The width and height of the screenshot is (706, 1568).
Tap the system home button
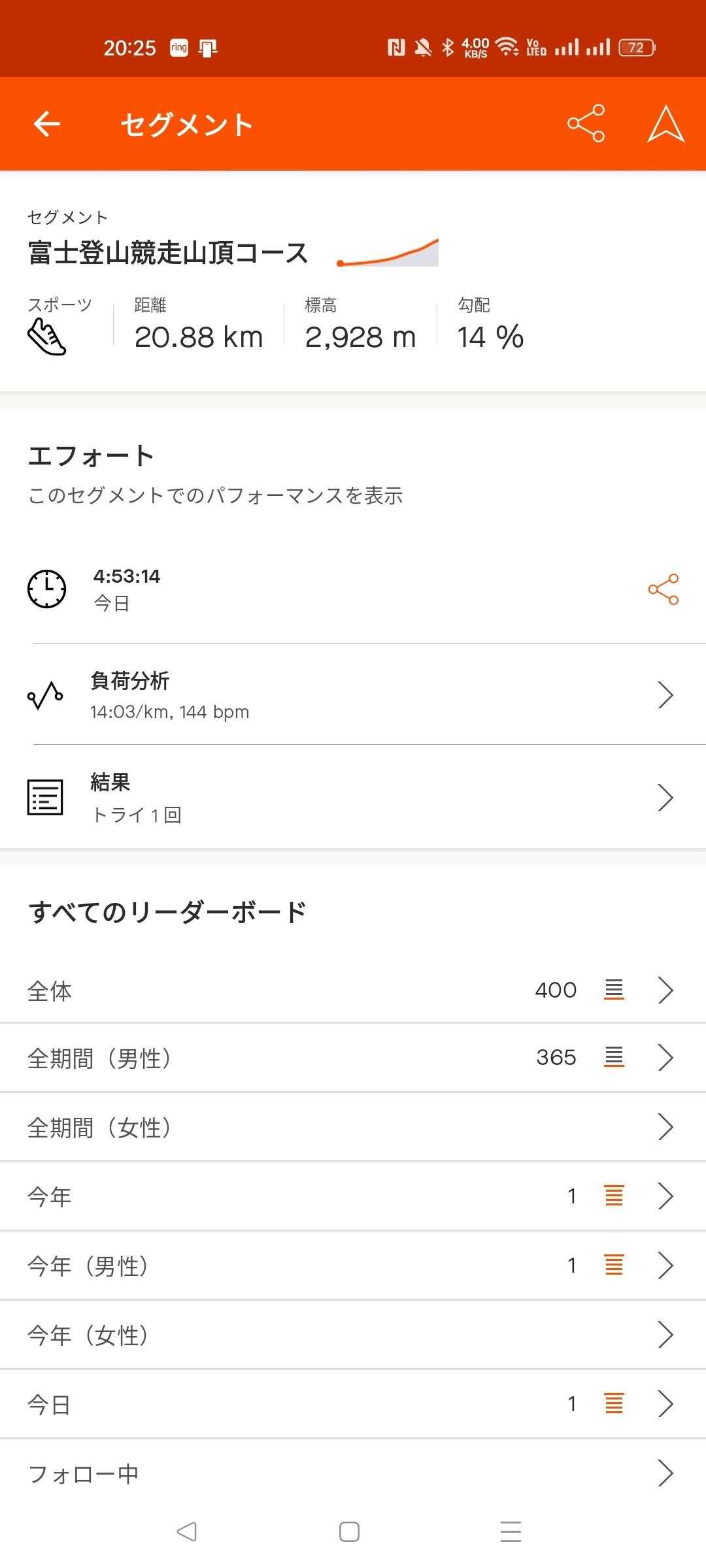coord(349,1531)
